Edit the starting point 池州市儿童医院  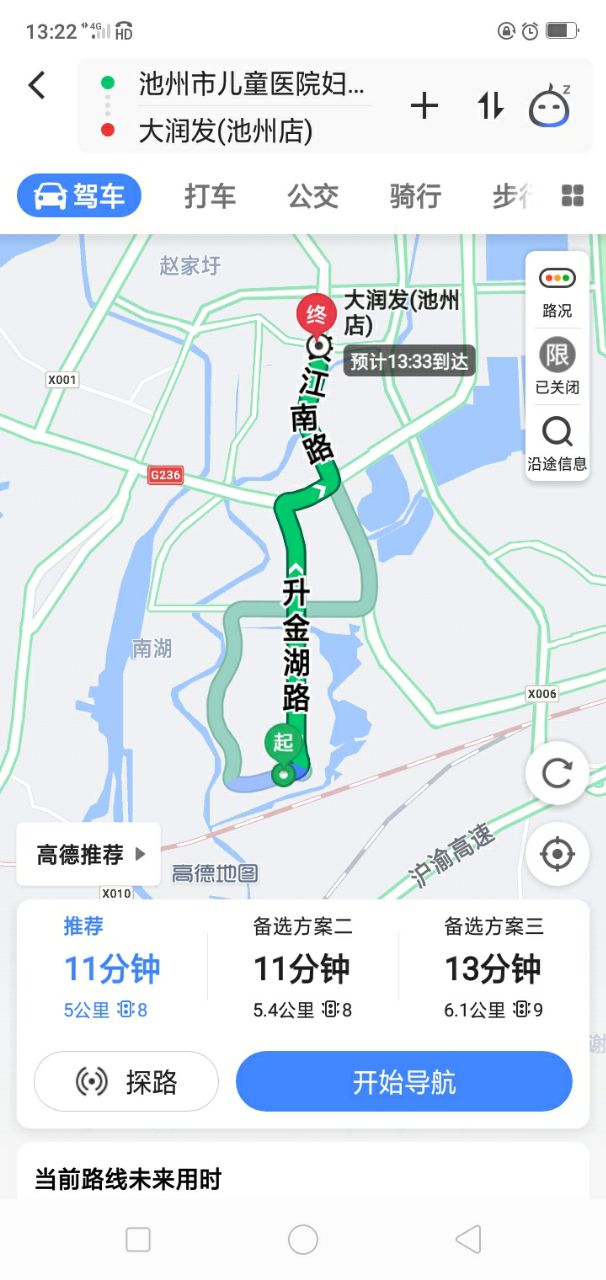(x=250, y=84)
